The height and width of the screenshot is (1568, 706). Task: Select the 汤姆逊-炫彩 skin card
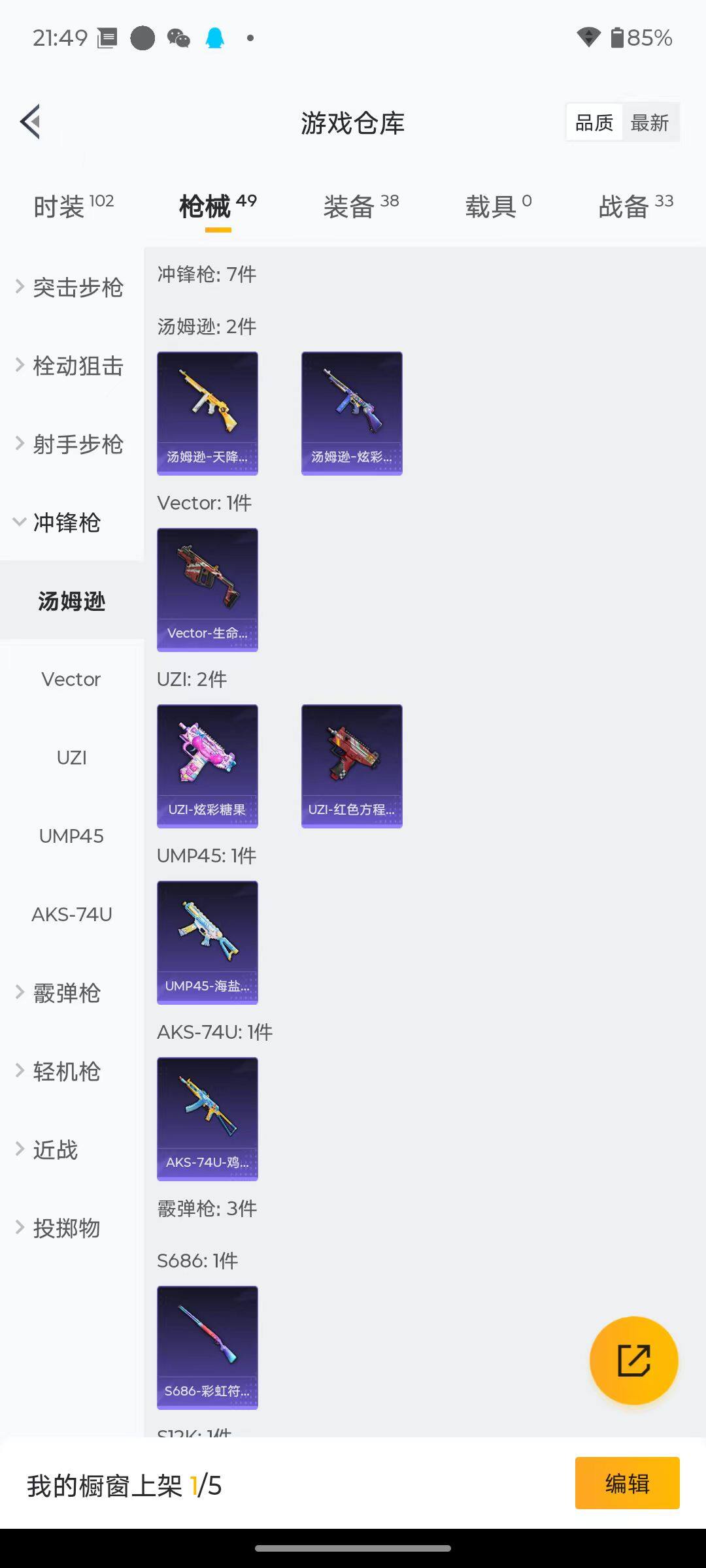pos(351,412)
